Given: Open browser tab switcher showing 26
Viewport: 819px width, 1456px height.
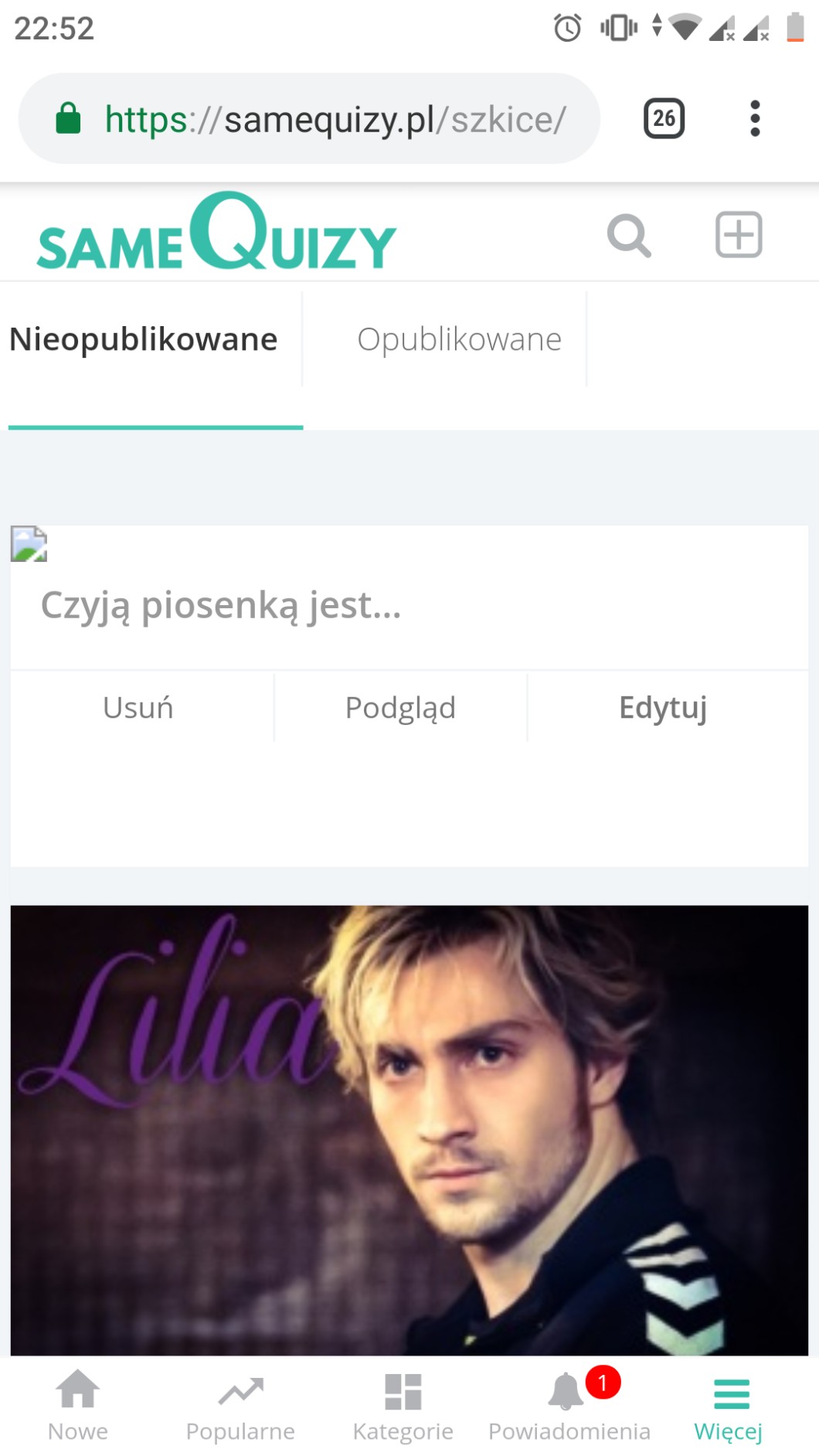Looking at the screenshot, I should [x=664, y=118].
